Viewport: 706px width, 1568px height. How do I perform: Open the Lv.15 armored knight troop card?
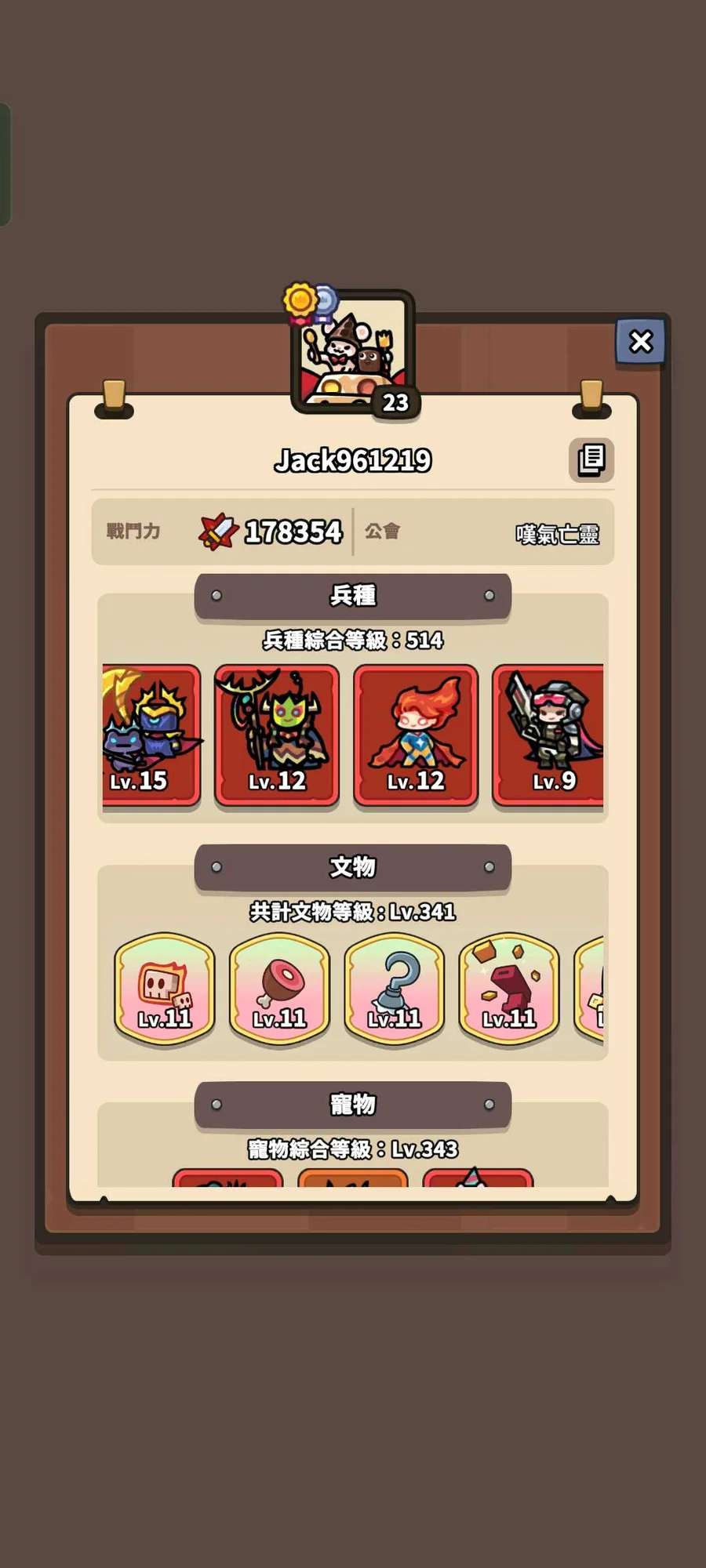151,735
